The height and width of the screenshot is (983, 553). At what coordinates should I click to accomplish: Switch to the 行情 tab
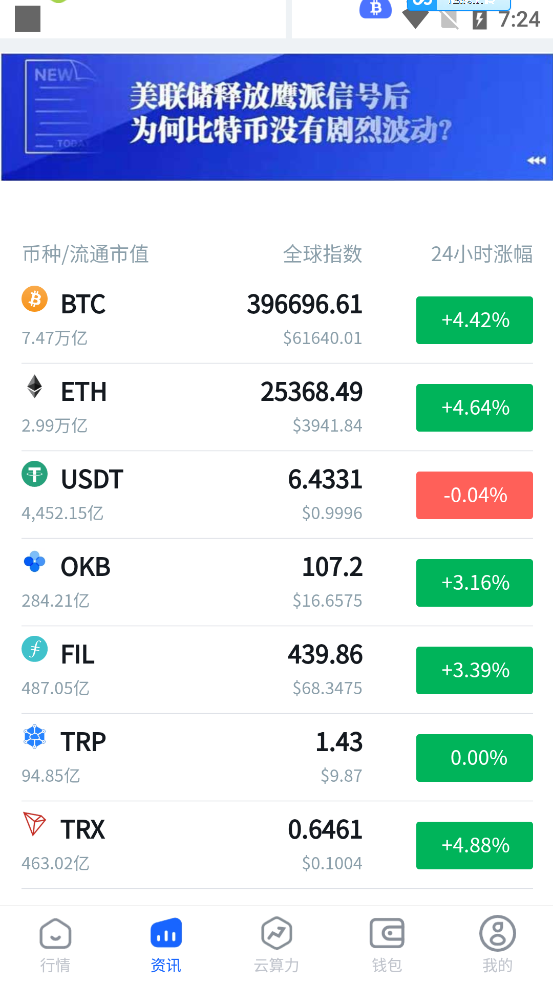[x=55, y=945]
